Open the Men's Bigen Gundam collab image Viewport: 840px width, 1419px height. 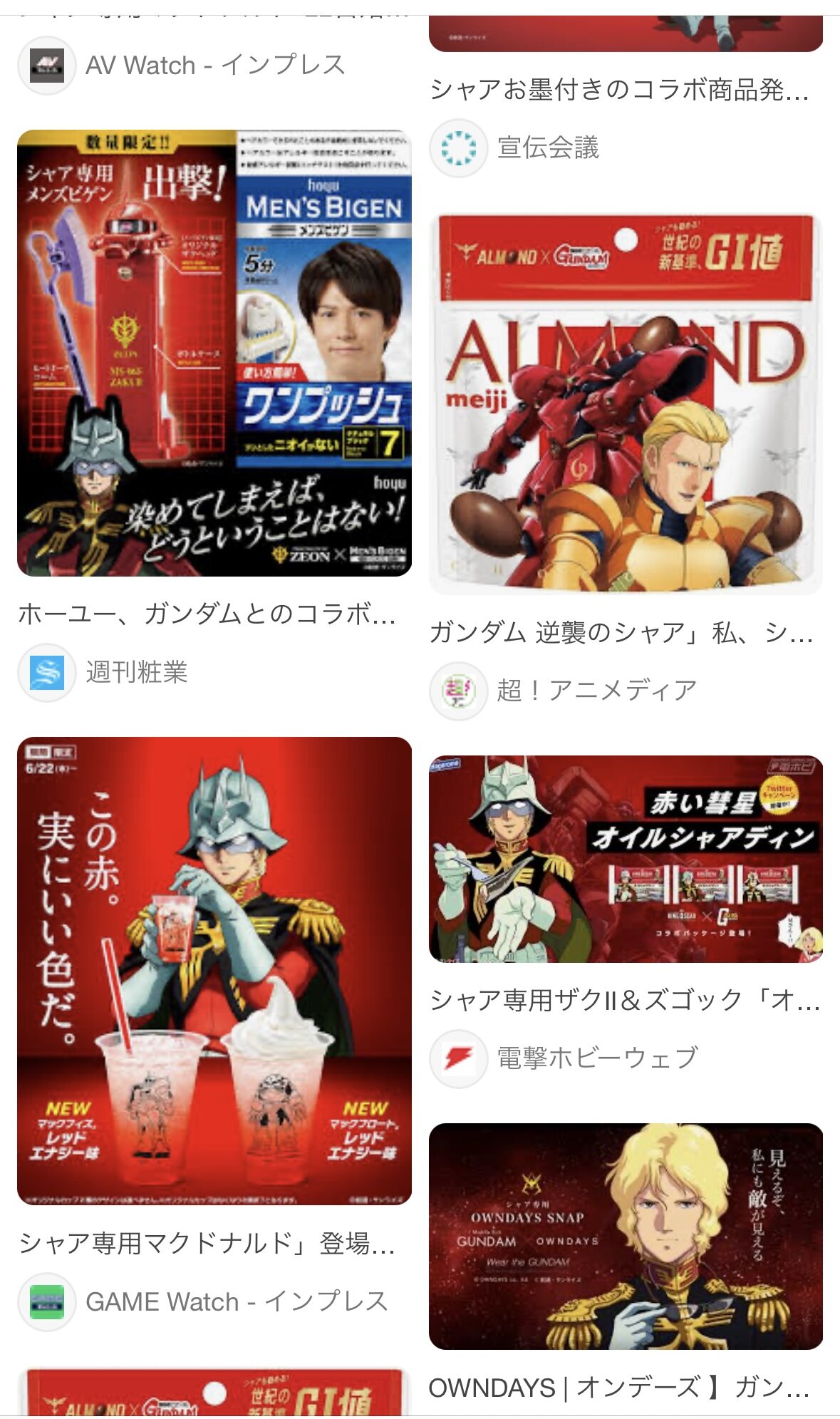click(214, 353)
